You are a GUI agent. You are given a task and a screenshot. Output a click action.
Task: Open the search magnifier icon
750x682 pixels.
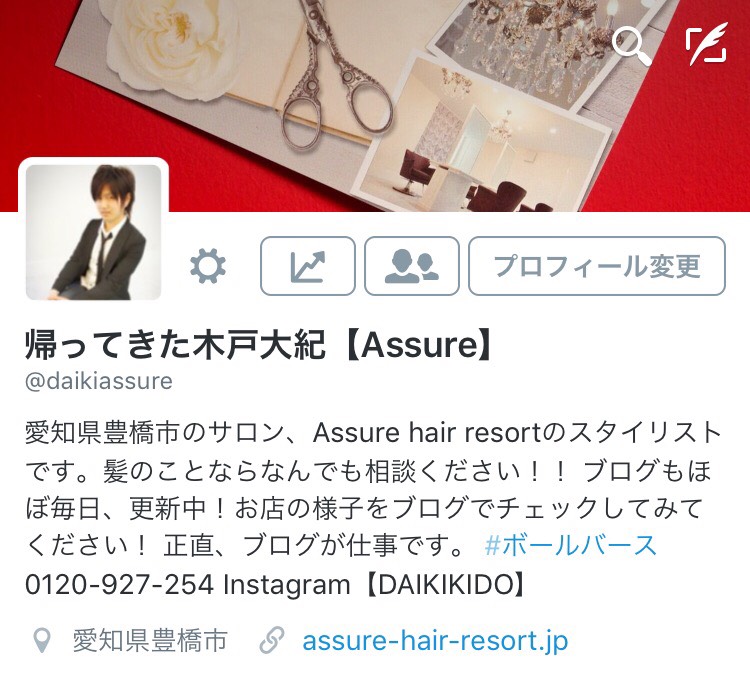(x=630, y=45)
